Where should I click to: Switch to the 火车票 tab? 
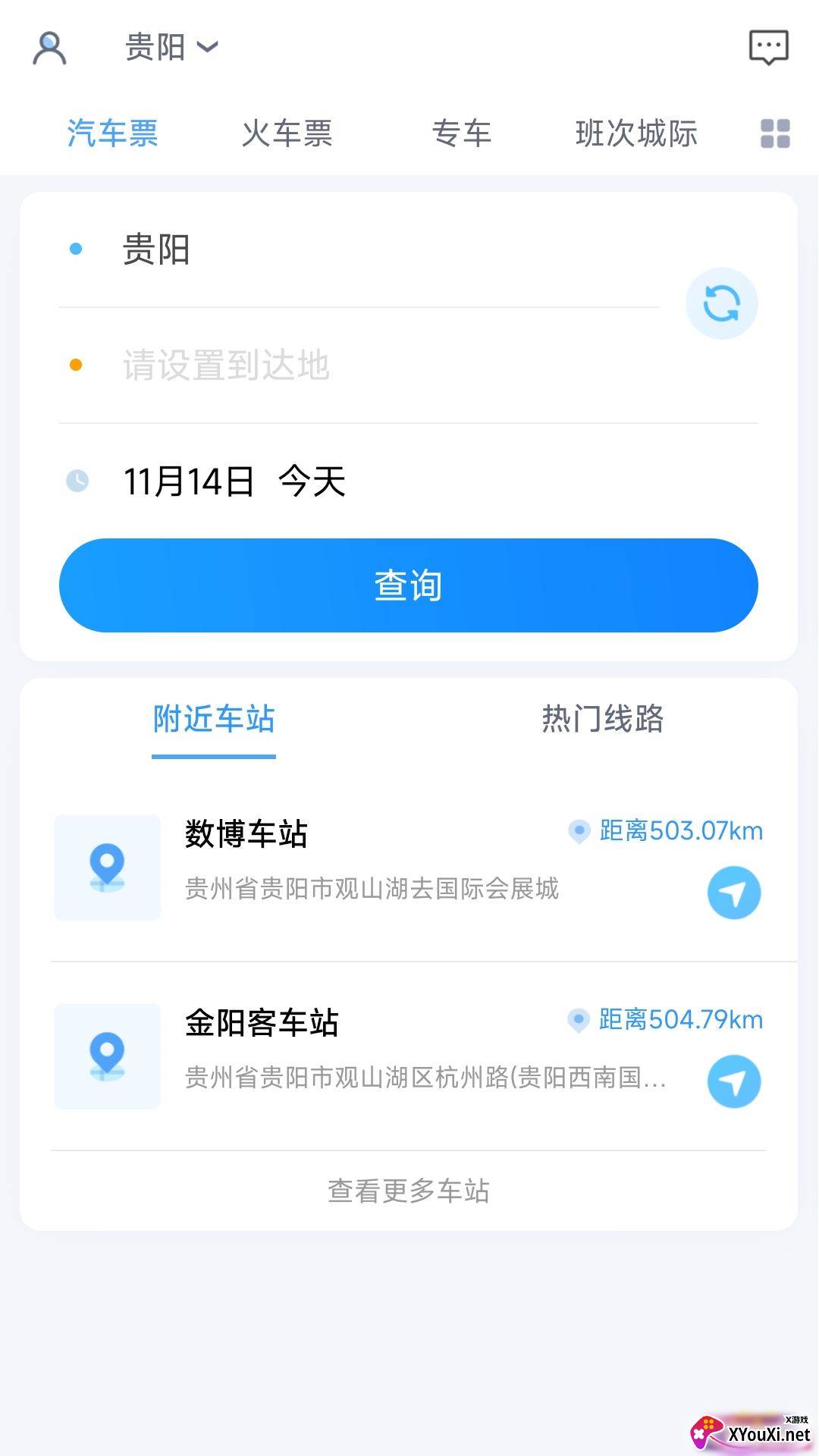(x=287, y=133)
